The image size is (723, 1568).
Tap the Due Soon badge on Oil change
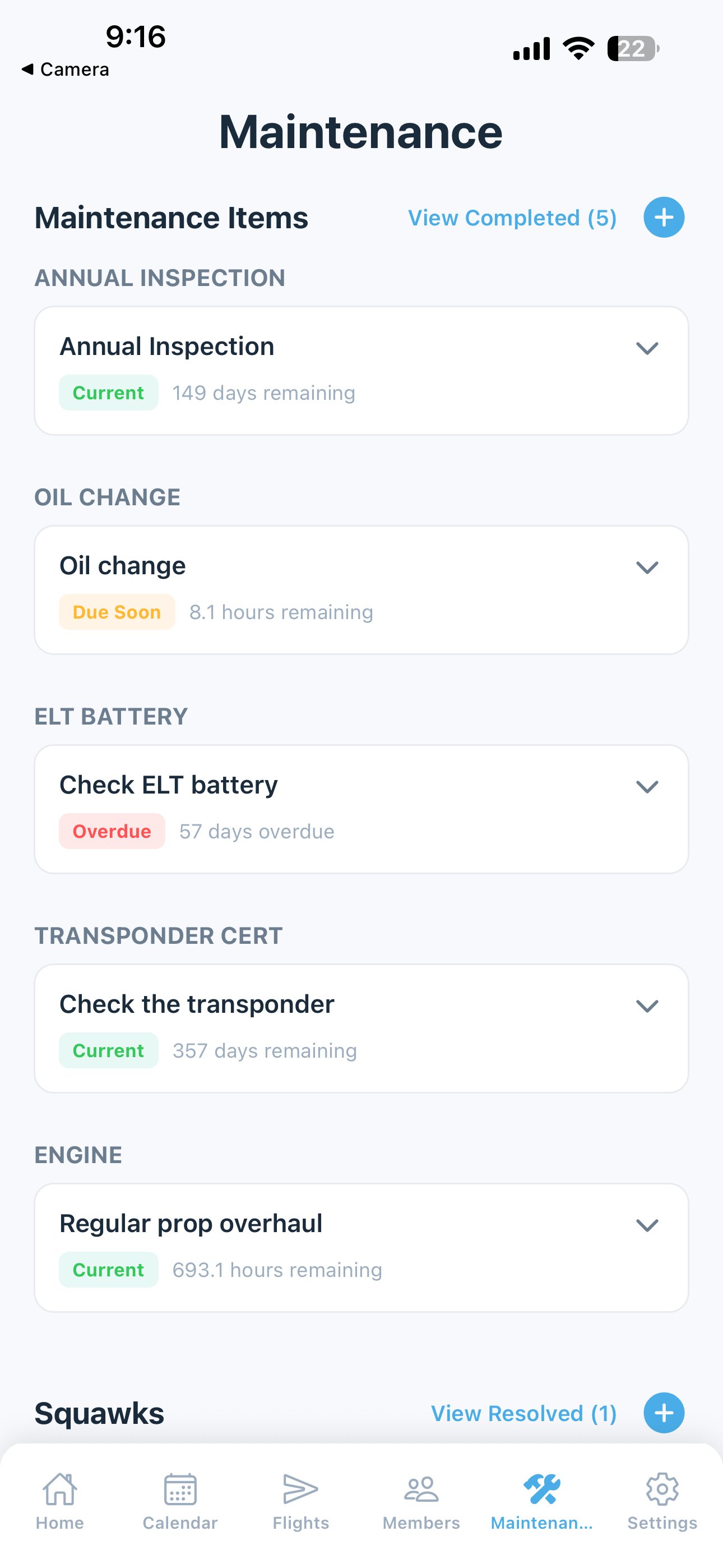coord(117,612)
